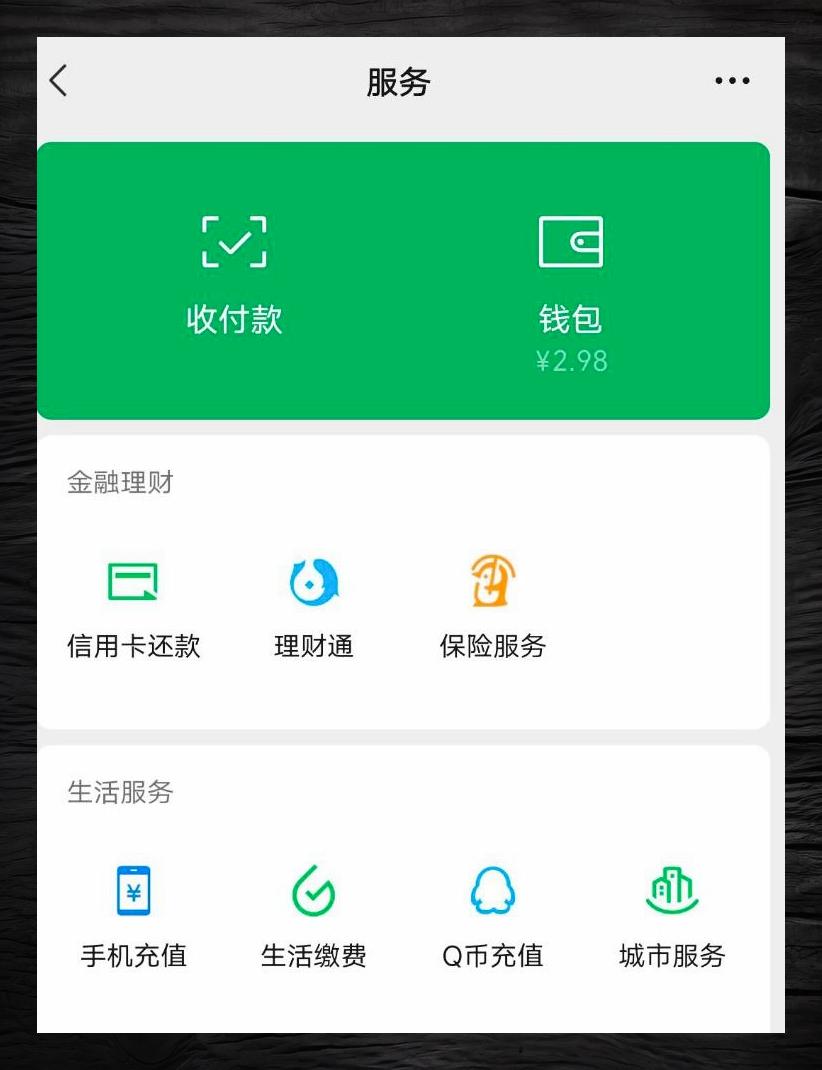Open the 保险服务 insurance services icon
Viewport: 822px width, 1070px height.
coord(490,581)
